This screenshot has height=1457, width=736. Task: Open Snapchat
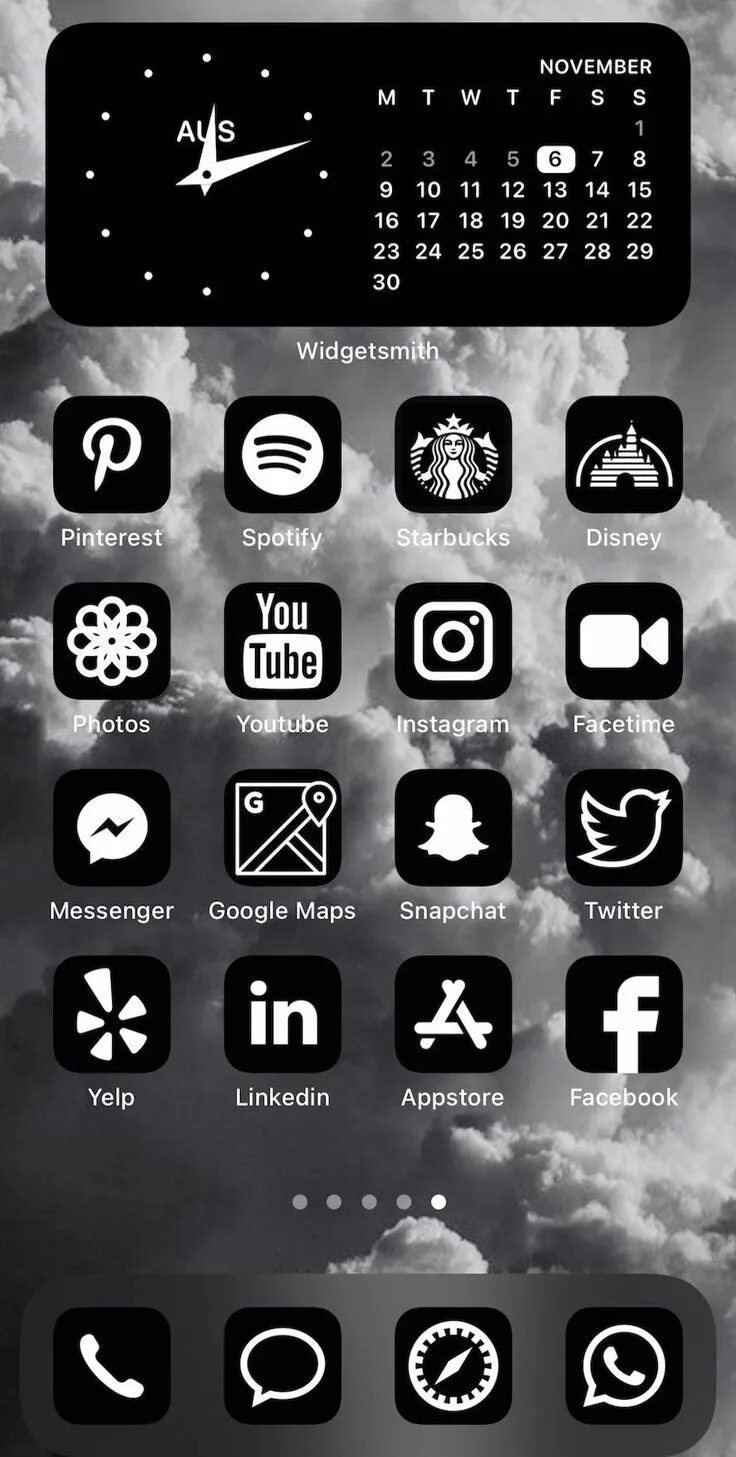[x=453, y=828]
